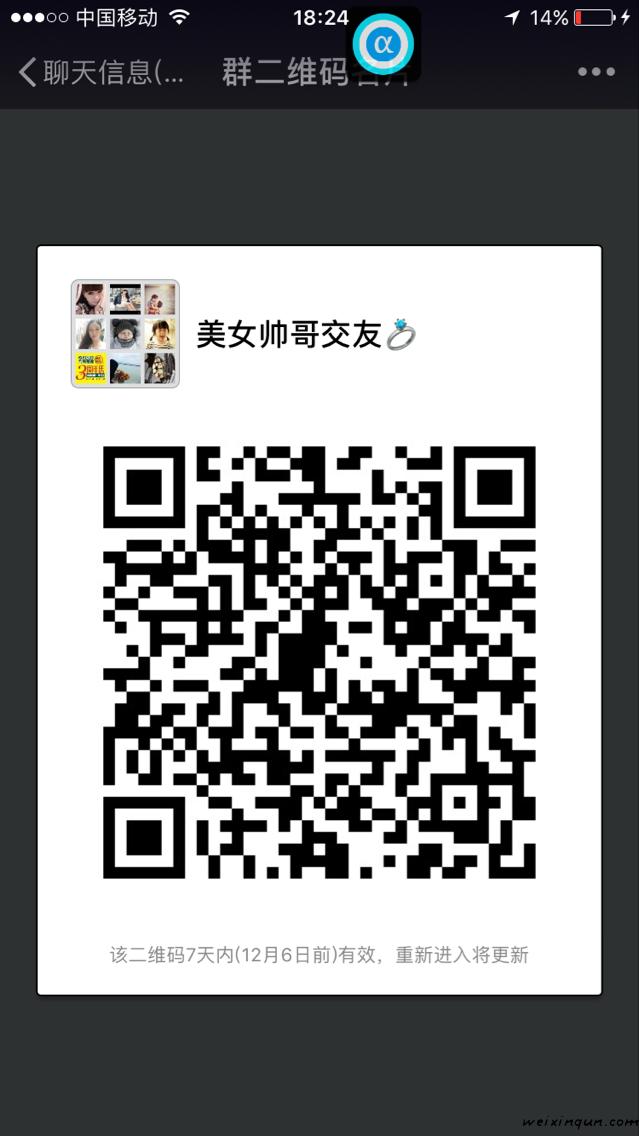Open the three-dot more options menu
This screenshot has width=639, height=1136.
(x=596, y=72)
